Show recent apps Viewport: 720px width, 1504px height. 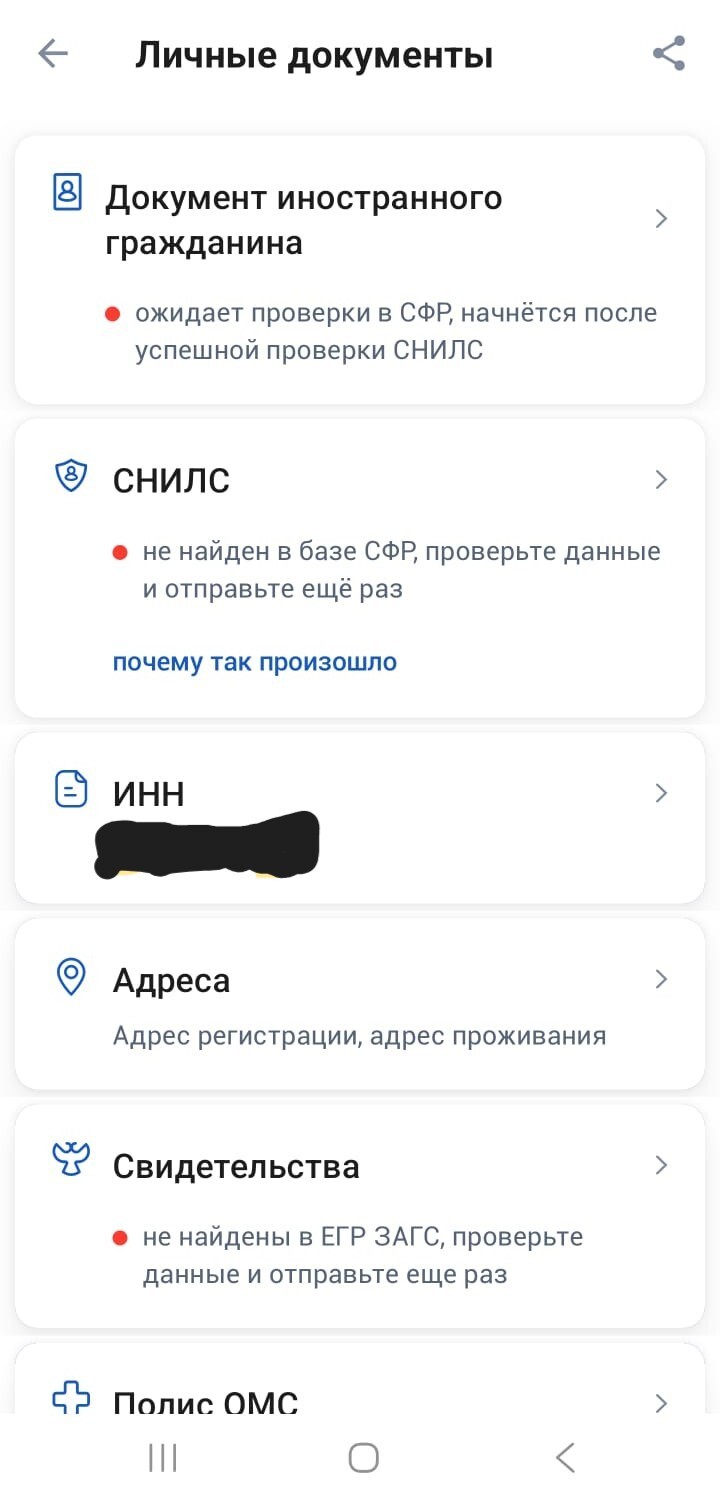163,1457
